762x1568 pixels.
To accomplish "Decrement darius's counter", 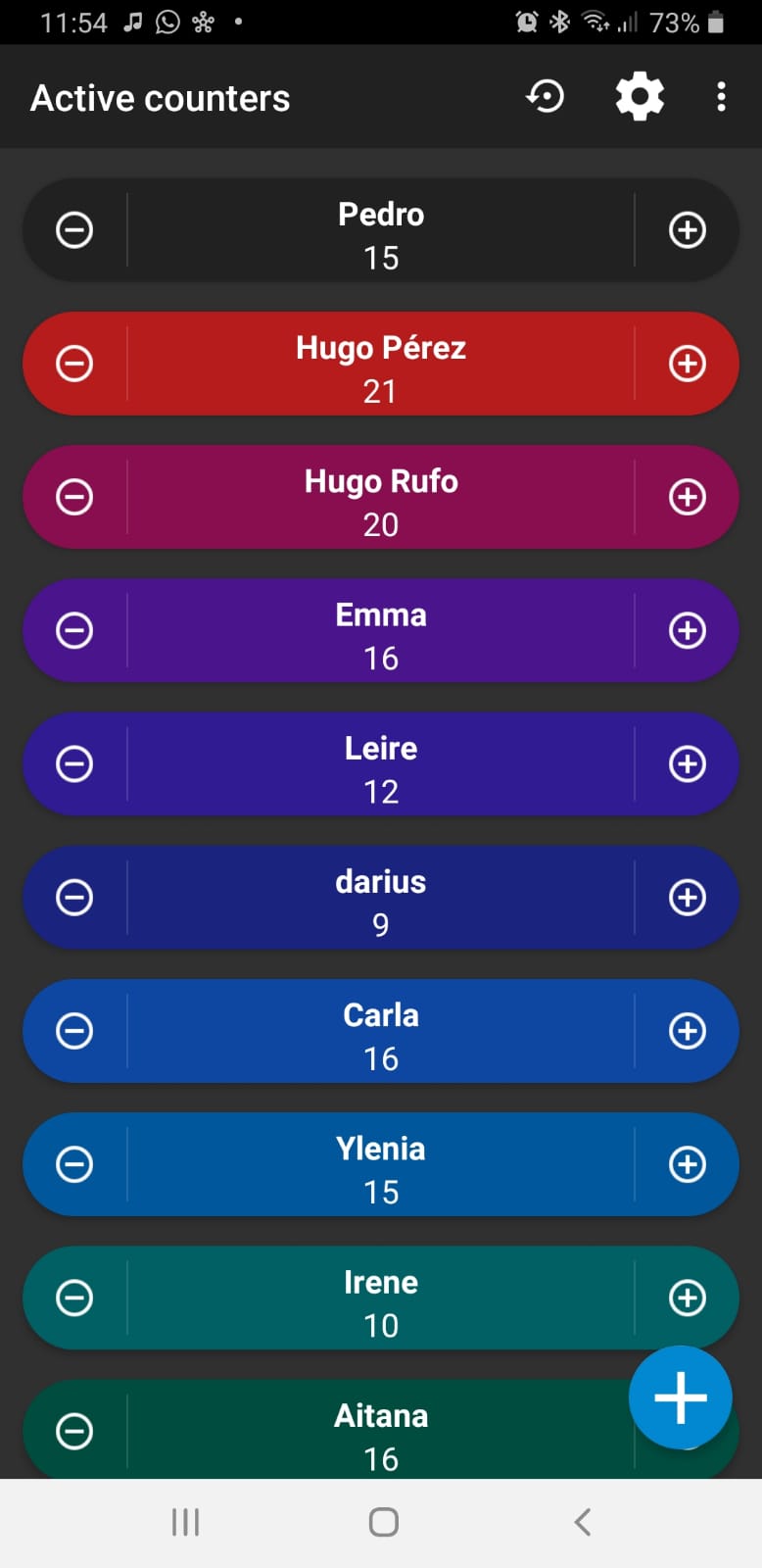I will pyautogui.click(x=74, y=897).
